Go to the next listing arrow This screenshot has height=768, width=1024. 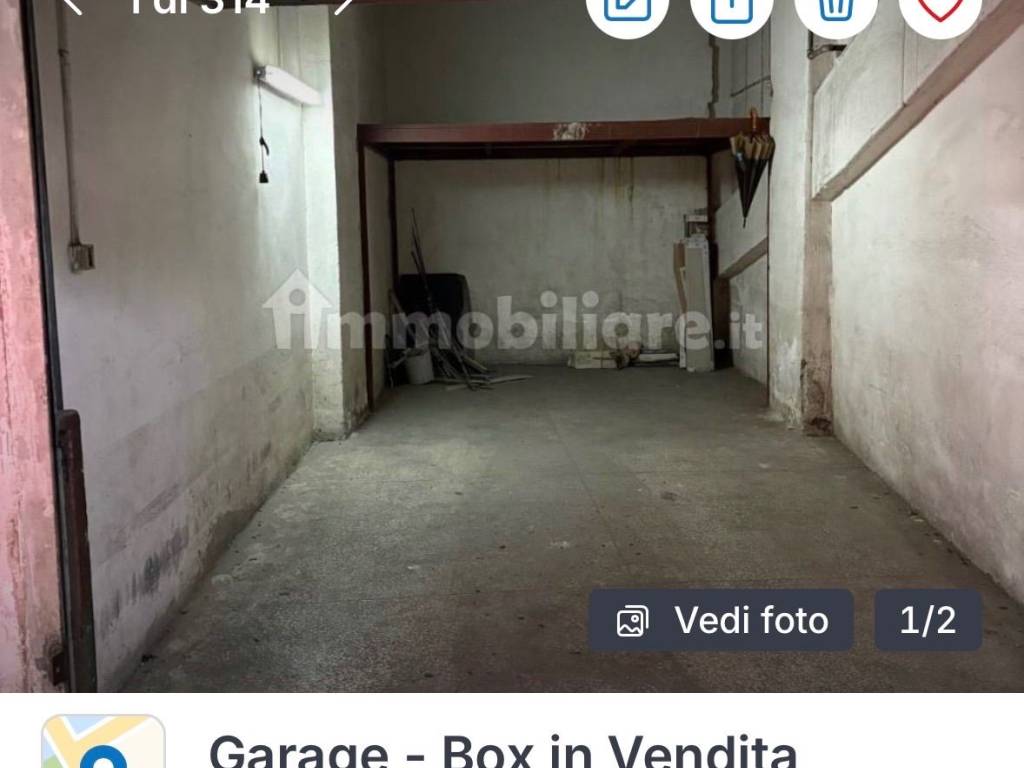(343, 5)
